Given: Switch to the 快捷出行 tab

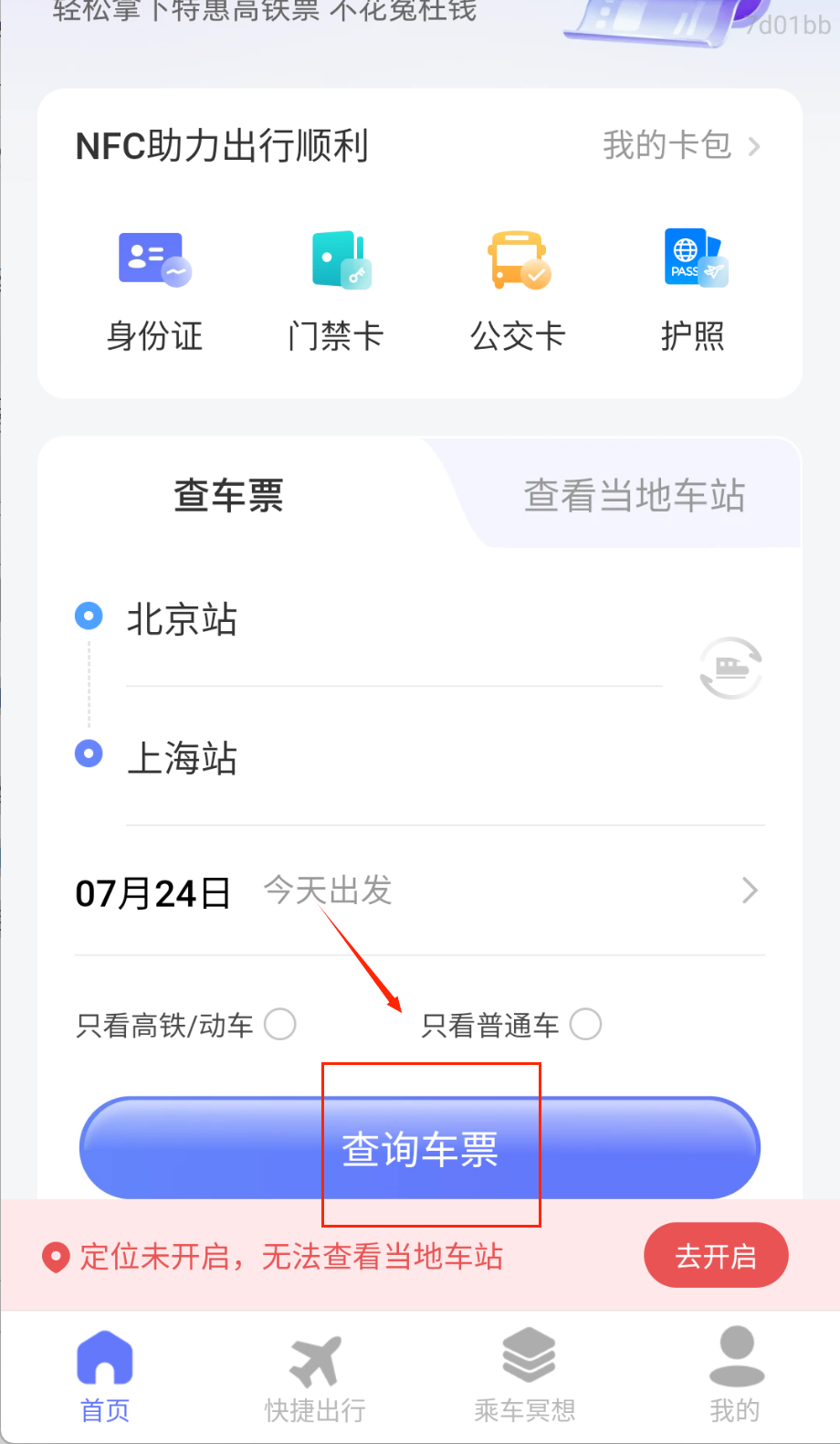Looking at the screenshot, I should [315, 1376].
